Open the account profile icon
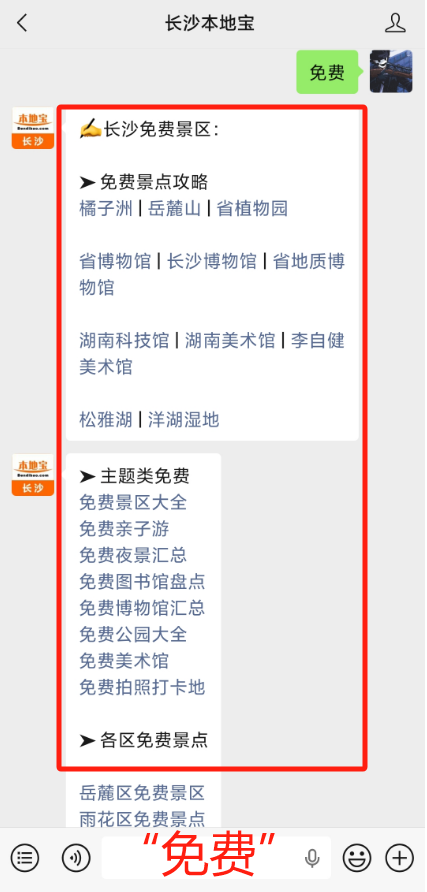427x892 pixels. click(x=395, y=23)
